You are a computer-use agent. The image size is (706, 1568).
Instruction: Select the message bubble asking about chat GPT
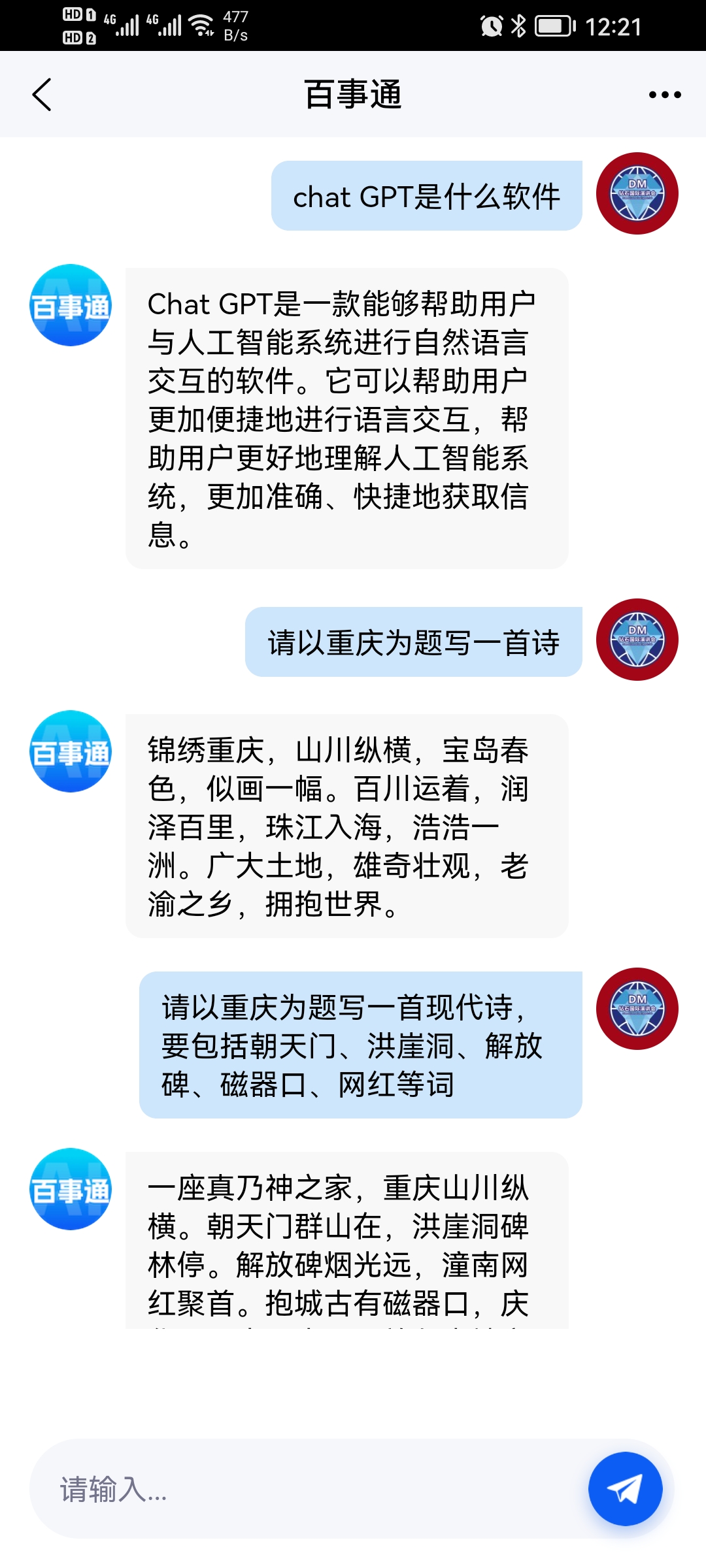coord(426,196)
